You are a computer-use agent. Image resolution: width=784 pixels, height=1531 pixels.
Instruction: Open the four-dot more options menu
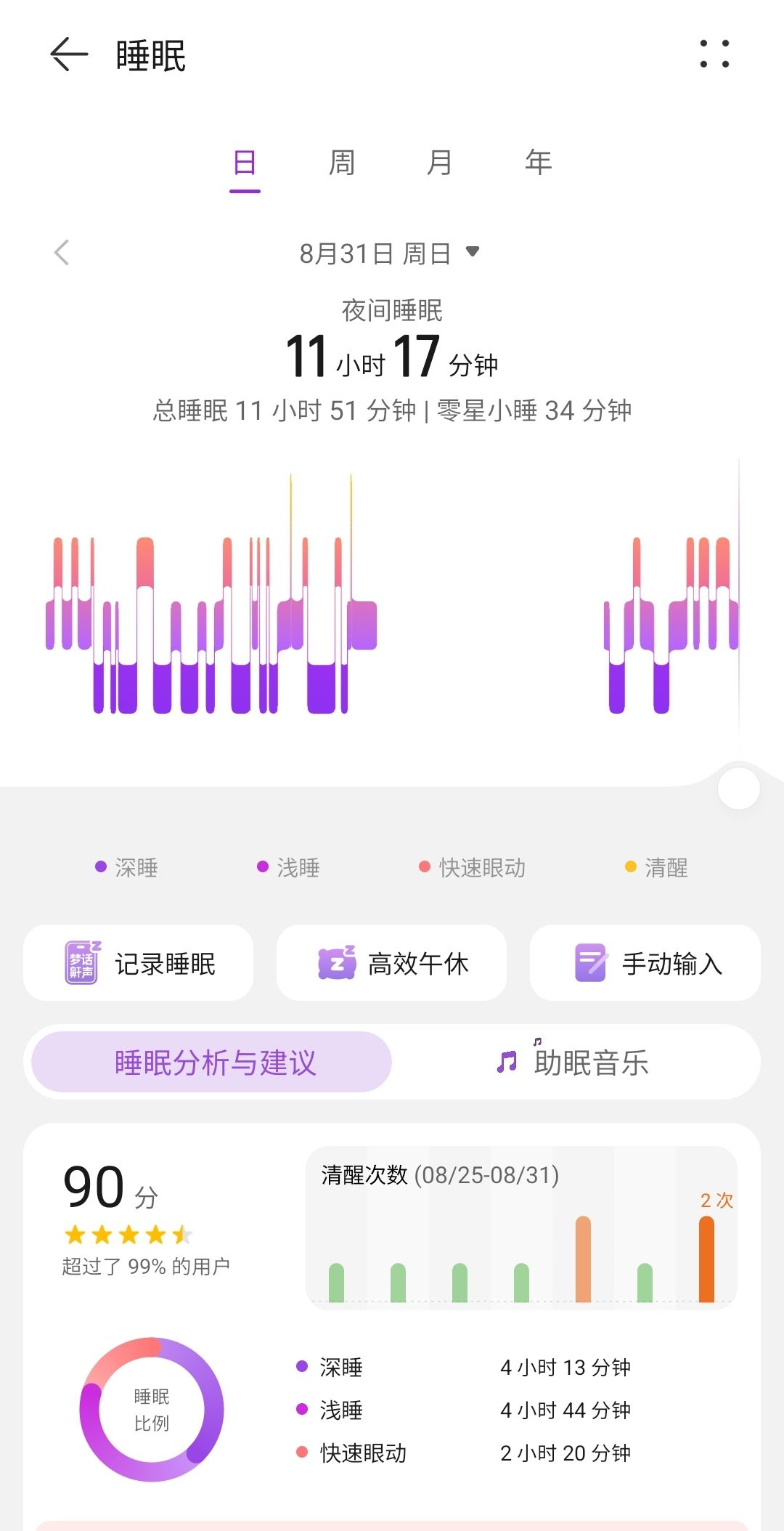click(x=714, y=54)
